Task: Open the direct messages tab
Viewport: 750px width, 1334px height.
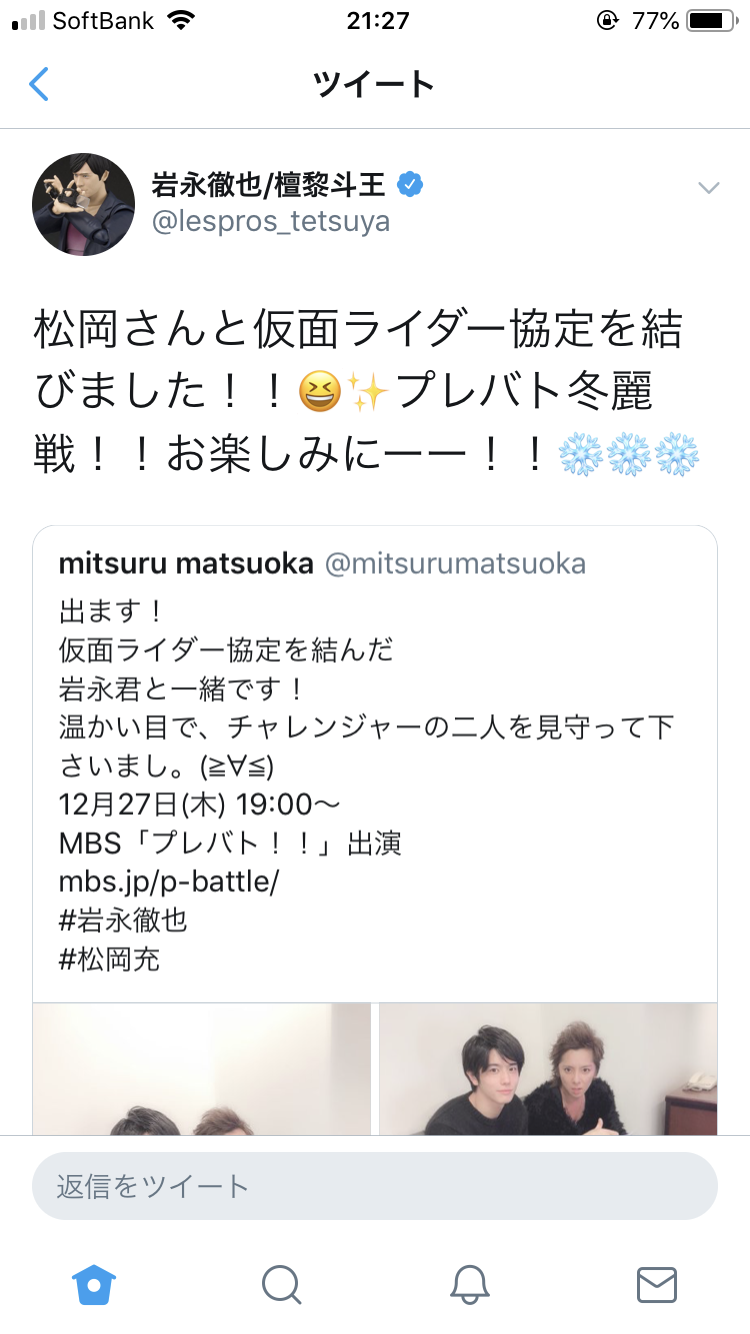Action: point(657,1284)
